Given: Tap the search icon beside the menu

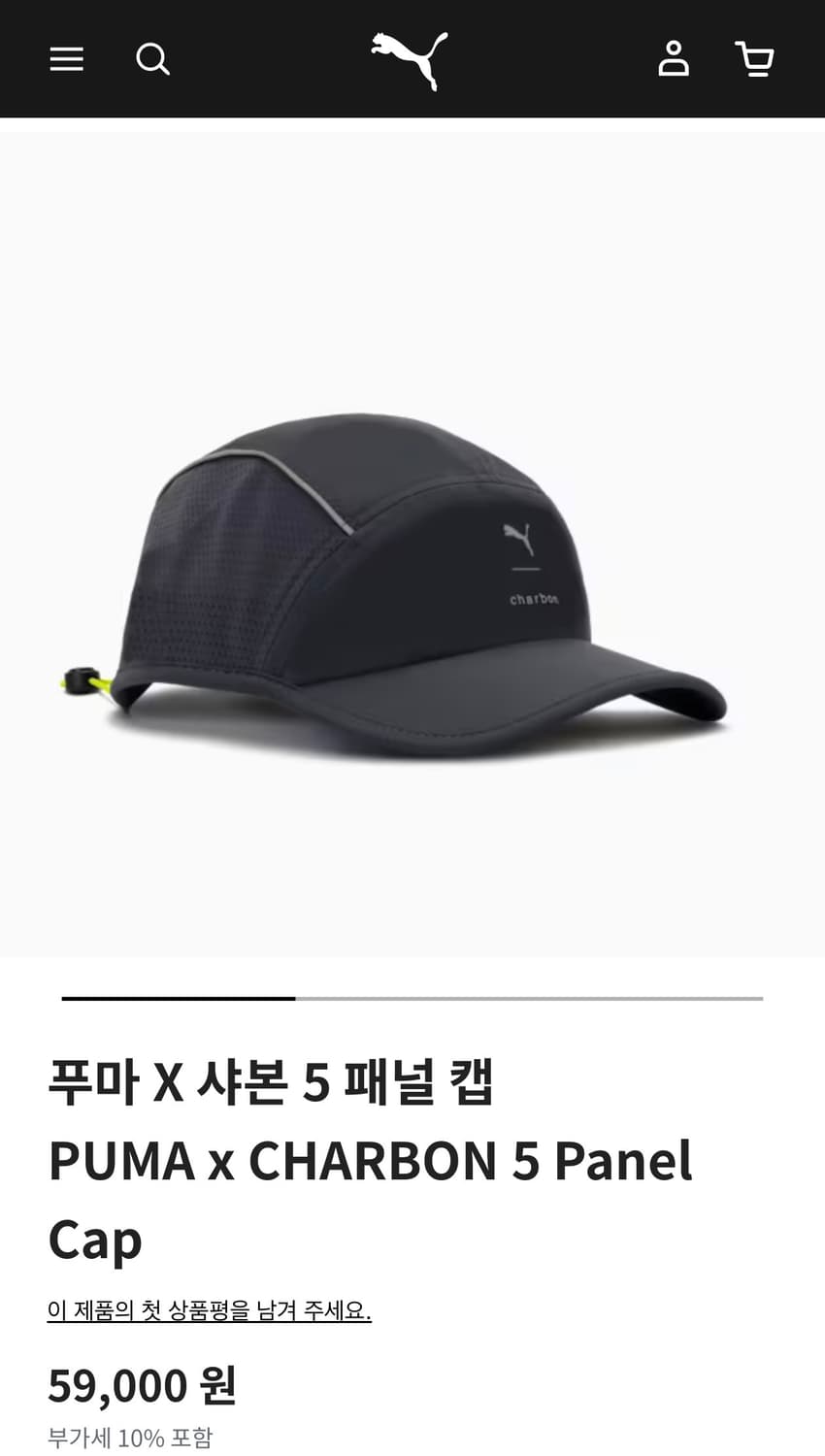Looking at the screenshot, I should tap(152, 58).
